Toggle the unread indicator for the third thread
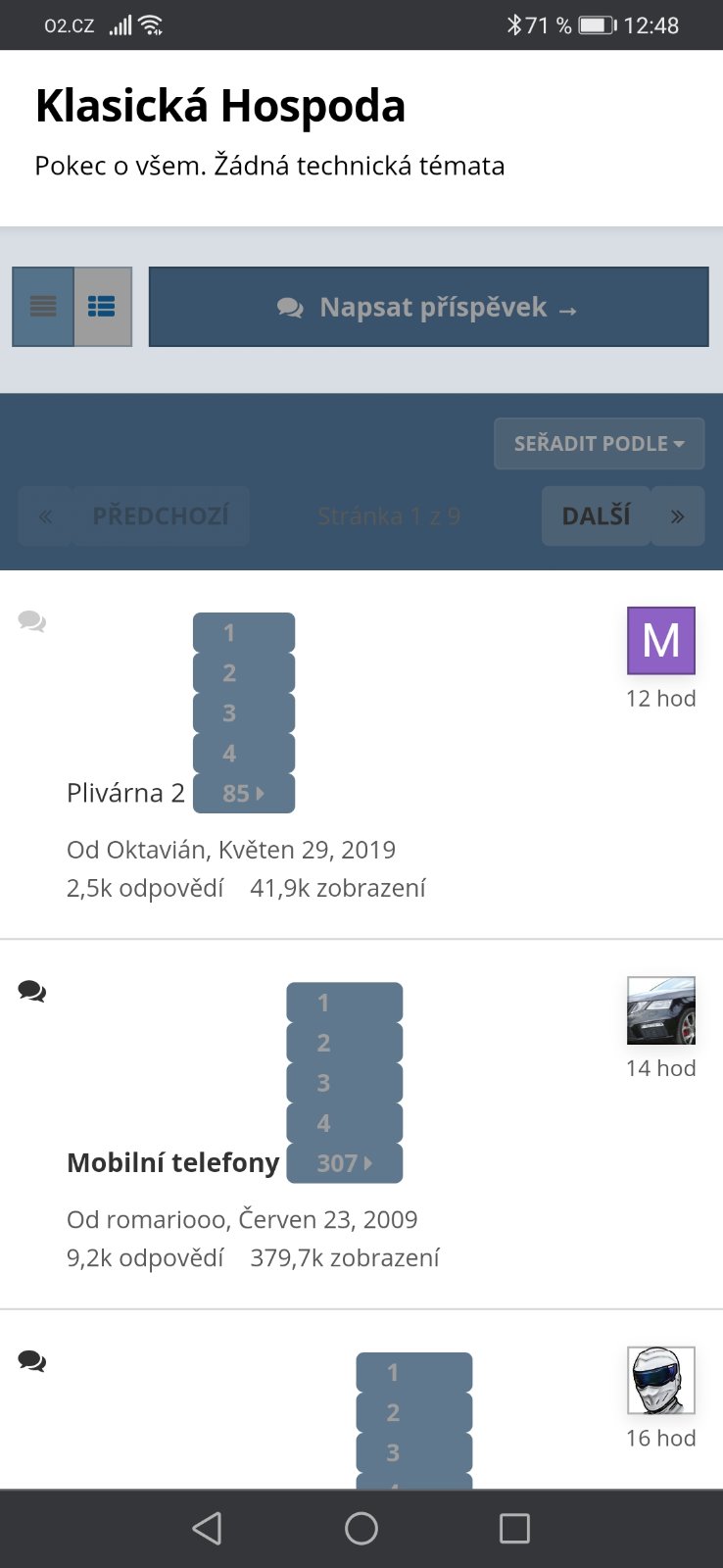Screen dimensions: 723x1568 coord(30,1360)
